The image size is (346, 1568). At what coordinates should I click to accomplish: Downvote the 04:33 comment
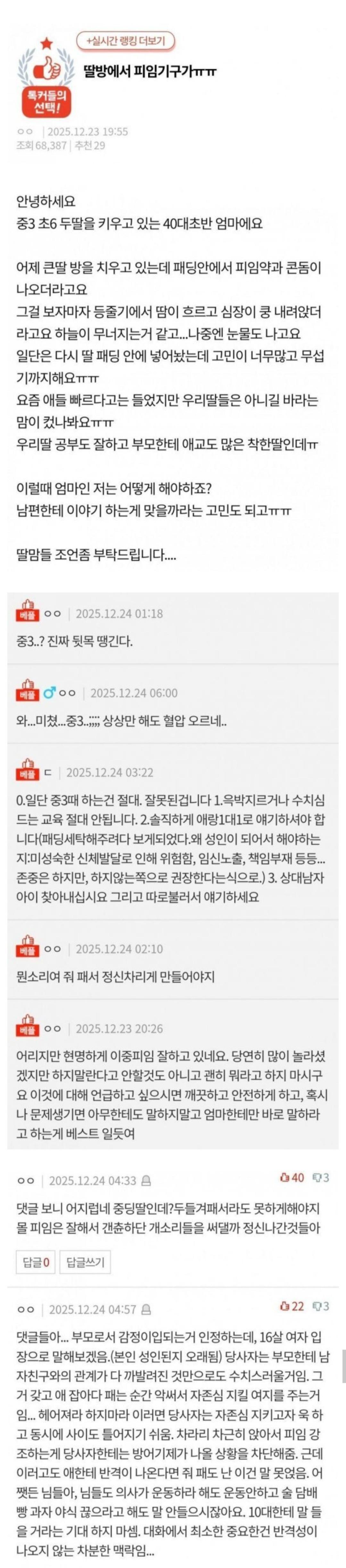[x=320, y=1177]
